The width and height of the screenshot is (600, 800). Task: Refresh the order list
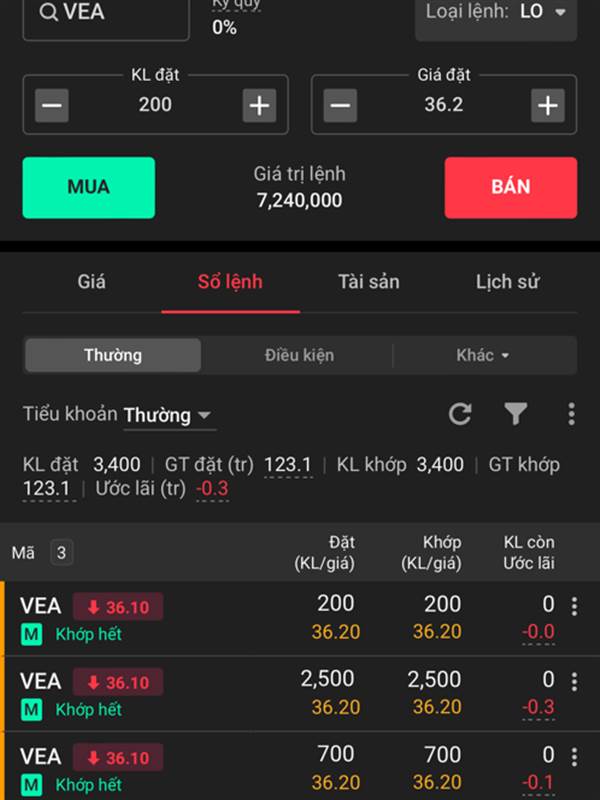click(460, 414)
